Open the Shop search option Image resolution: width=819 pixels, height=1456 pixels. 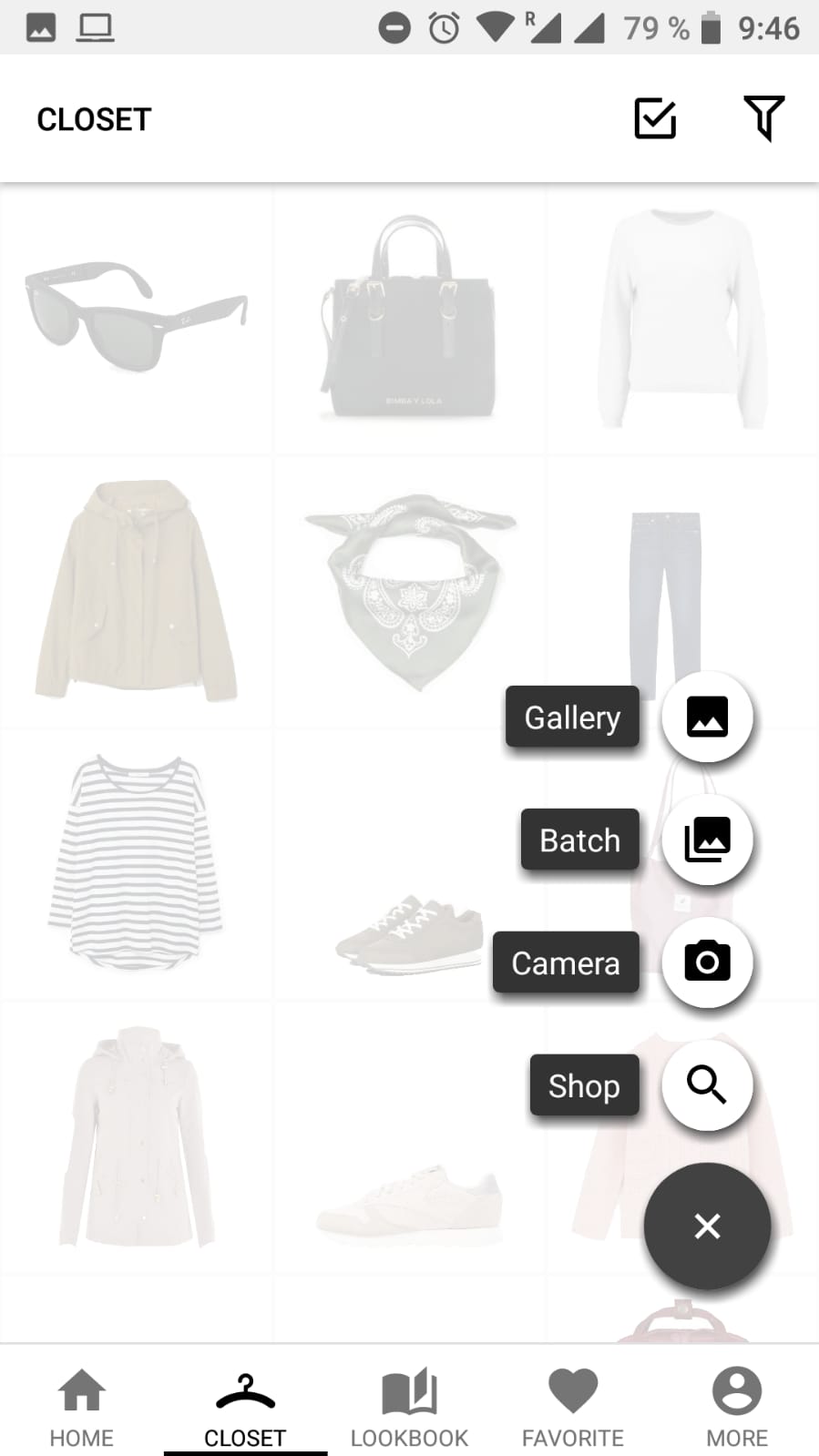point(707,1085)
